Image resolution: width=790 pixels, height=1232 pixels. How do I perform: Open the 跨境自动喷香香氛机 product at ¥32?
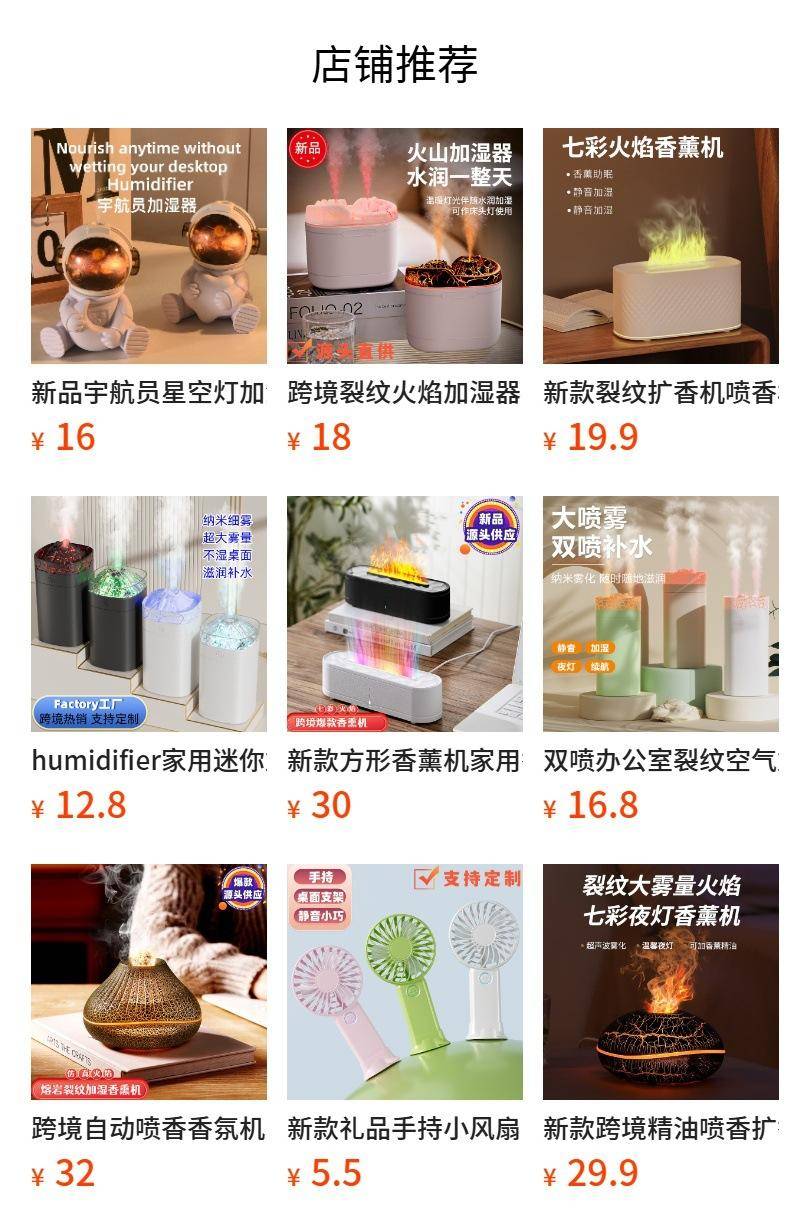click(149, 1028)
